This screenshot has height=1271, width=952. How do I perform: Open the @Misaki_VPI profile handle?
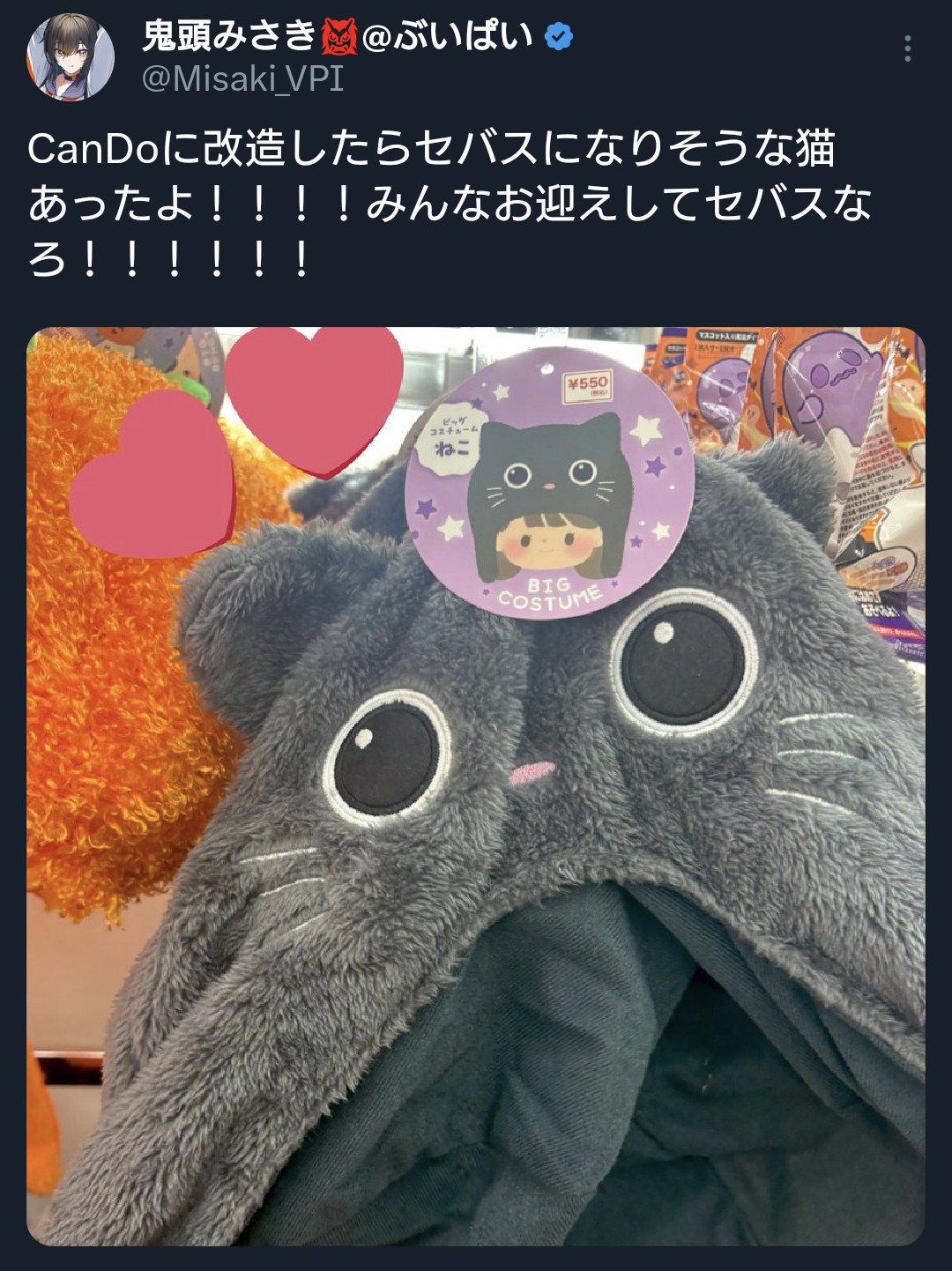(x=242, y=79)
